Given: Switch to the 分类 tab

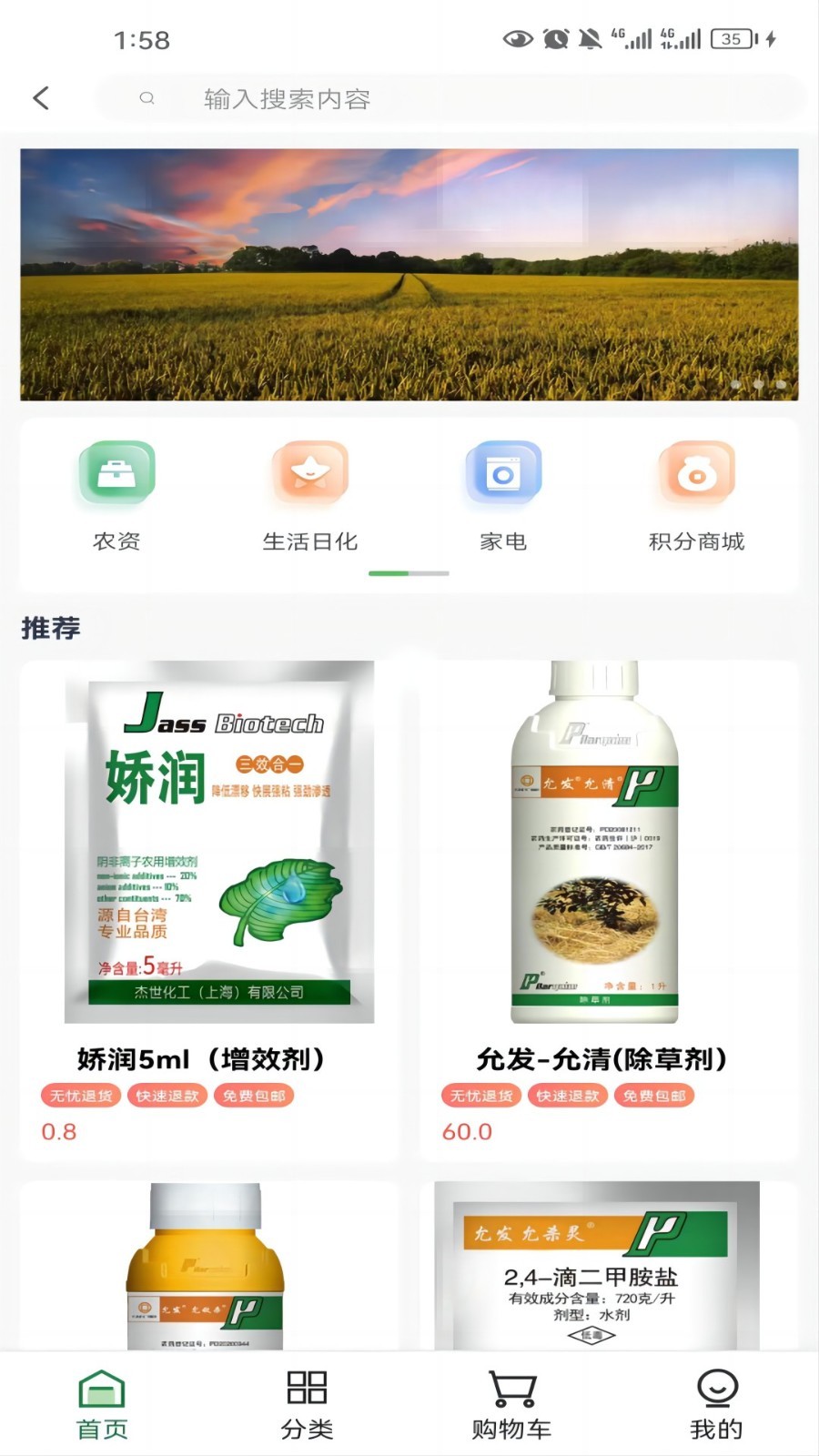Looking at the screenshot, I should tap(307, 1405).
